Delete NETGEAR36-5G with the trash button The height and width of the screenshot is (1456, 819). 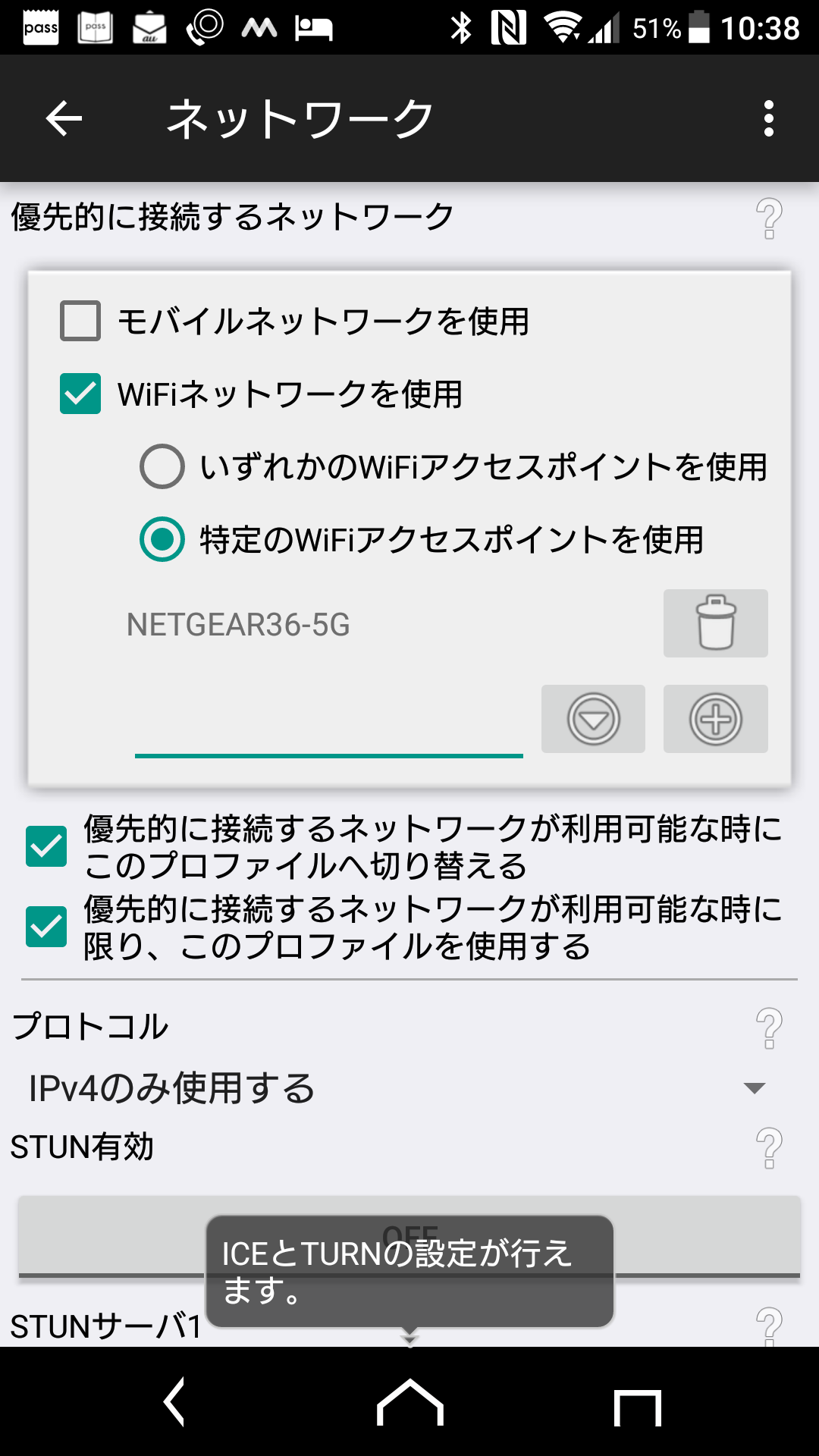(715, 623)
